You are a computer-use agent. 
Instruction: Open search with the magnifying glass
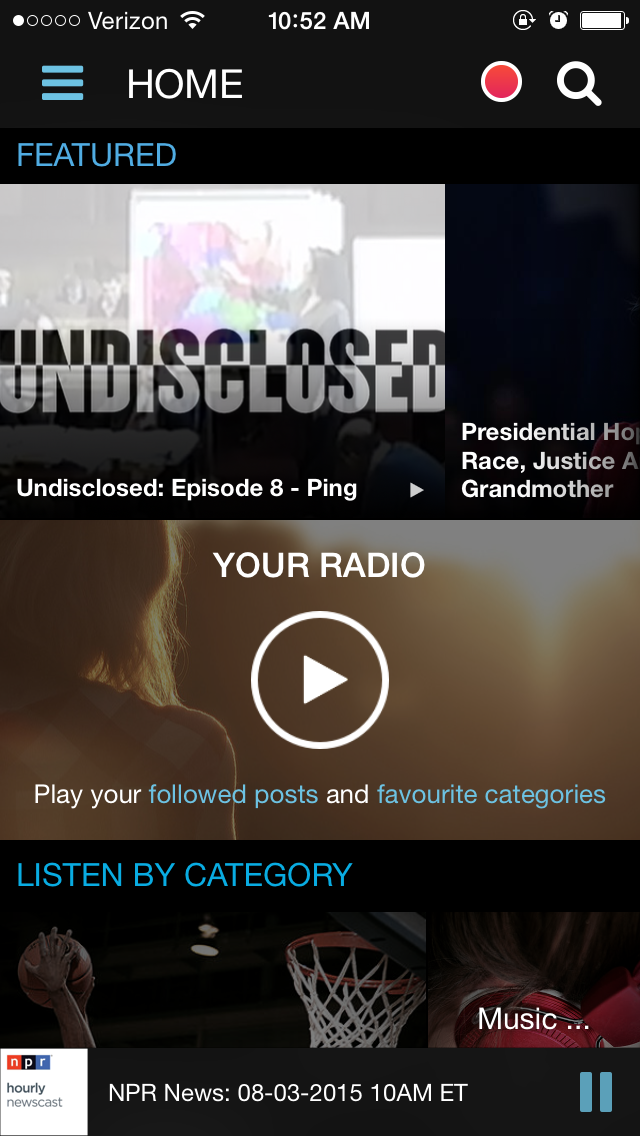coord(579,84)
